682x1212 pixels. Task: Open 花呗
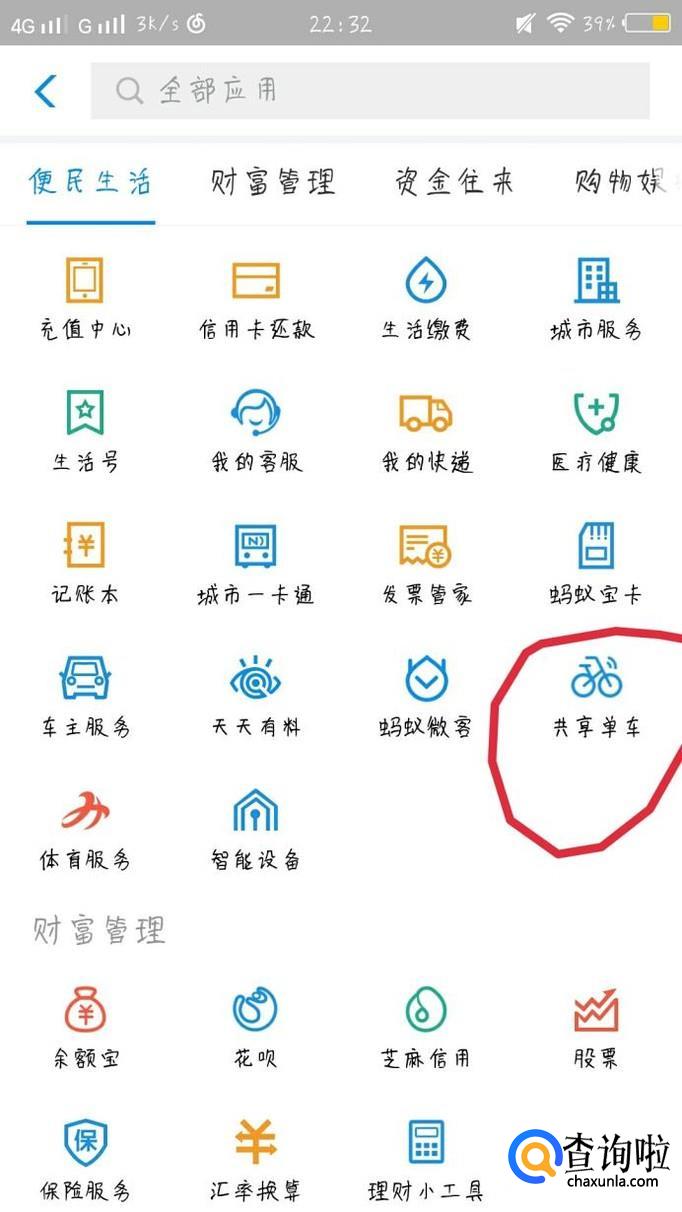pyautogui.click(x=256, y=1026)
